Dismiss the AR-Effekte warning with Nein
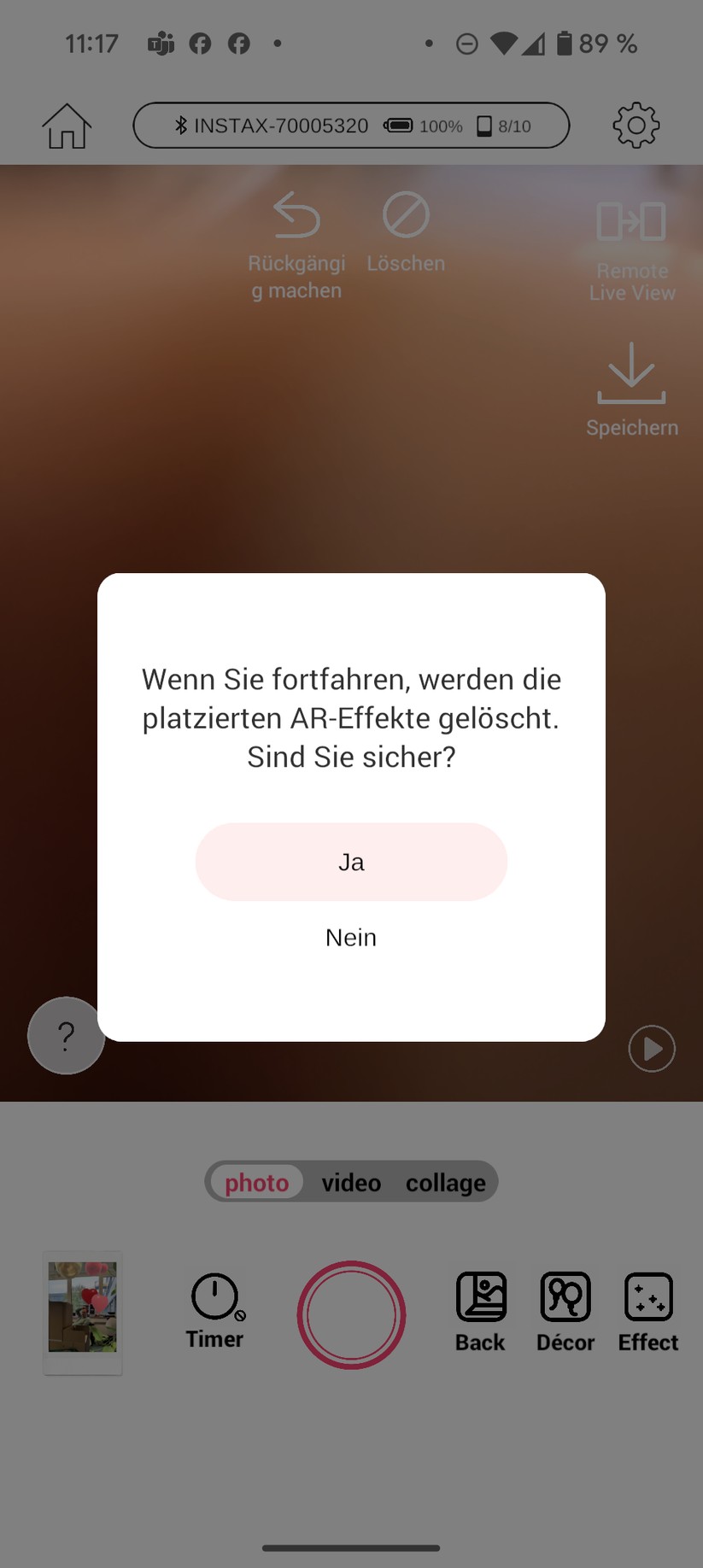Image resolution: width=703 pixels, height=1568 pixels. tap(351, 937)
